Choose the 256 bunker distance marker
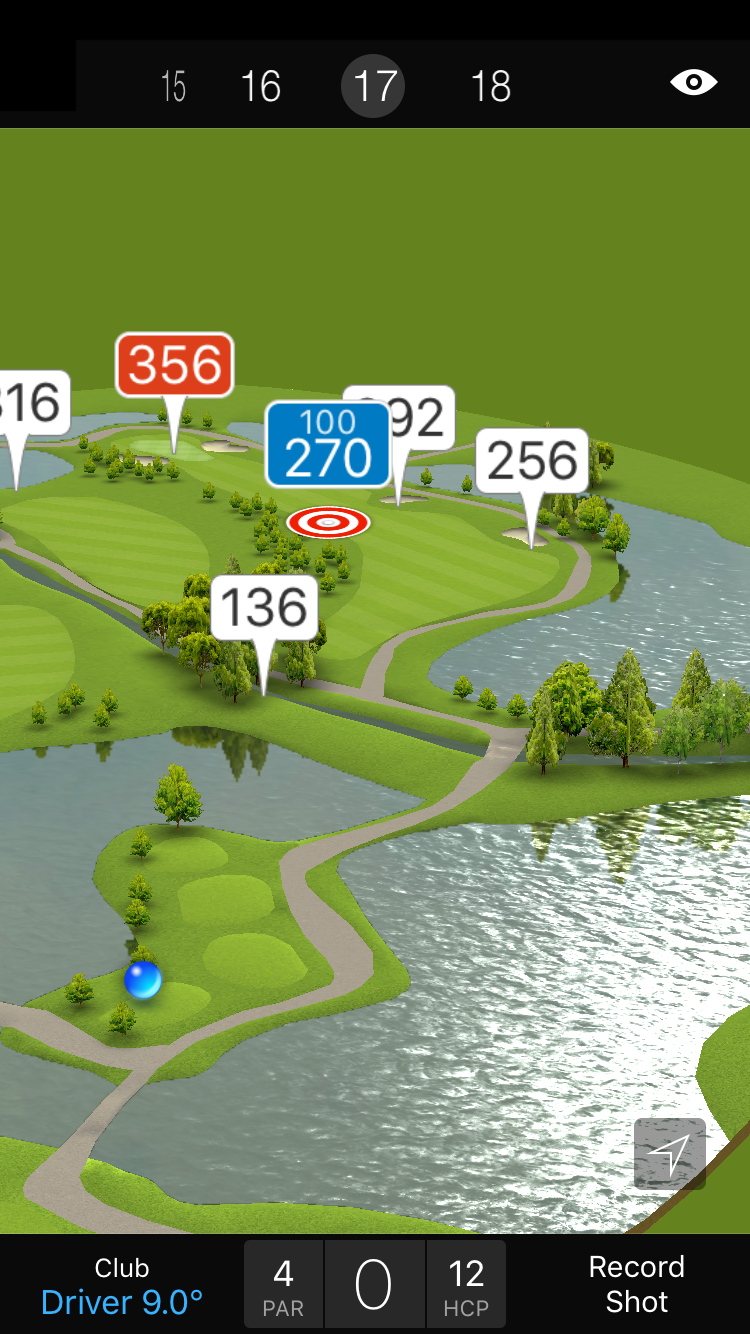The image size is (750, 1334). pos(532,461)
